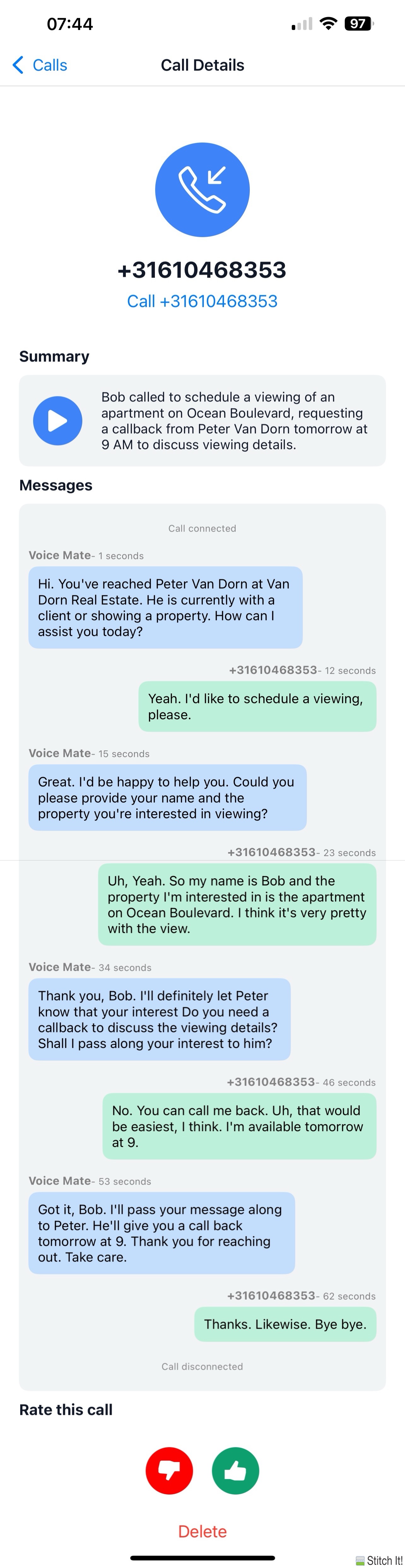
Task: Play the call summary recording
Action: pyautogui.click(x=58, y=421)
